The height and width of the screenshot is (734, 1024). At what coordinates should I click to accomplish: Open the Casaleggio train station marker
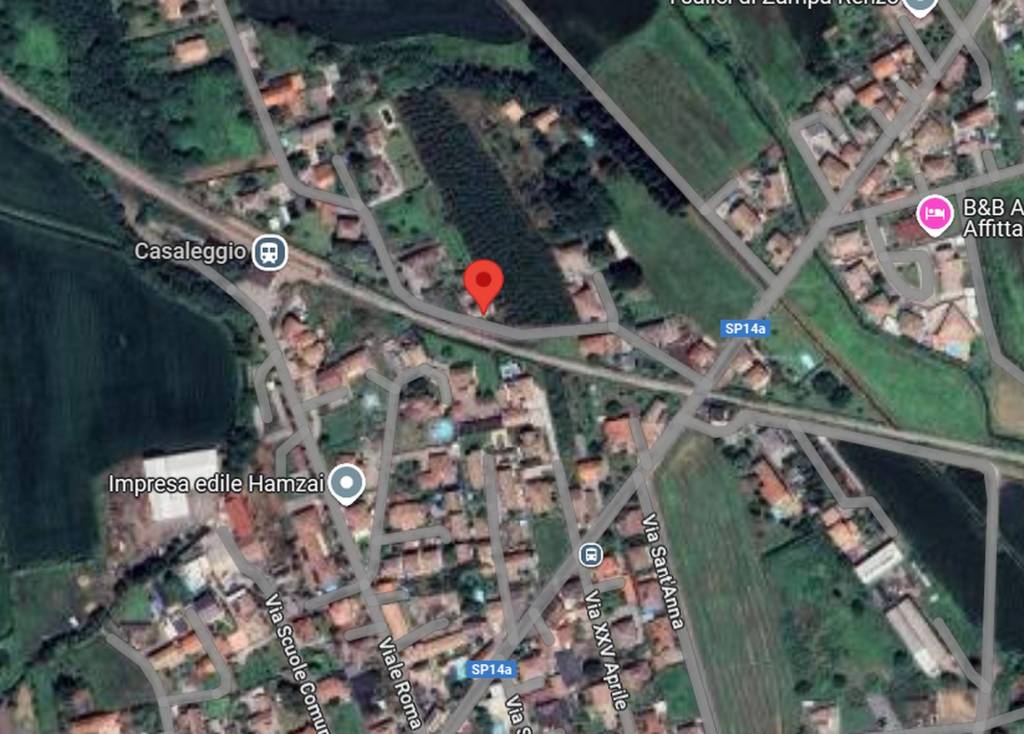[x=269, y=252]
